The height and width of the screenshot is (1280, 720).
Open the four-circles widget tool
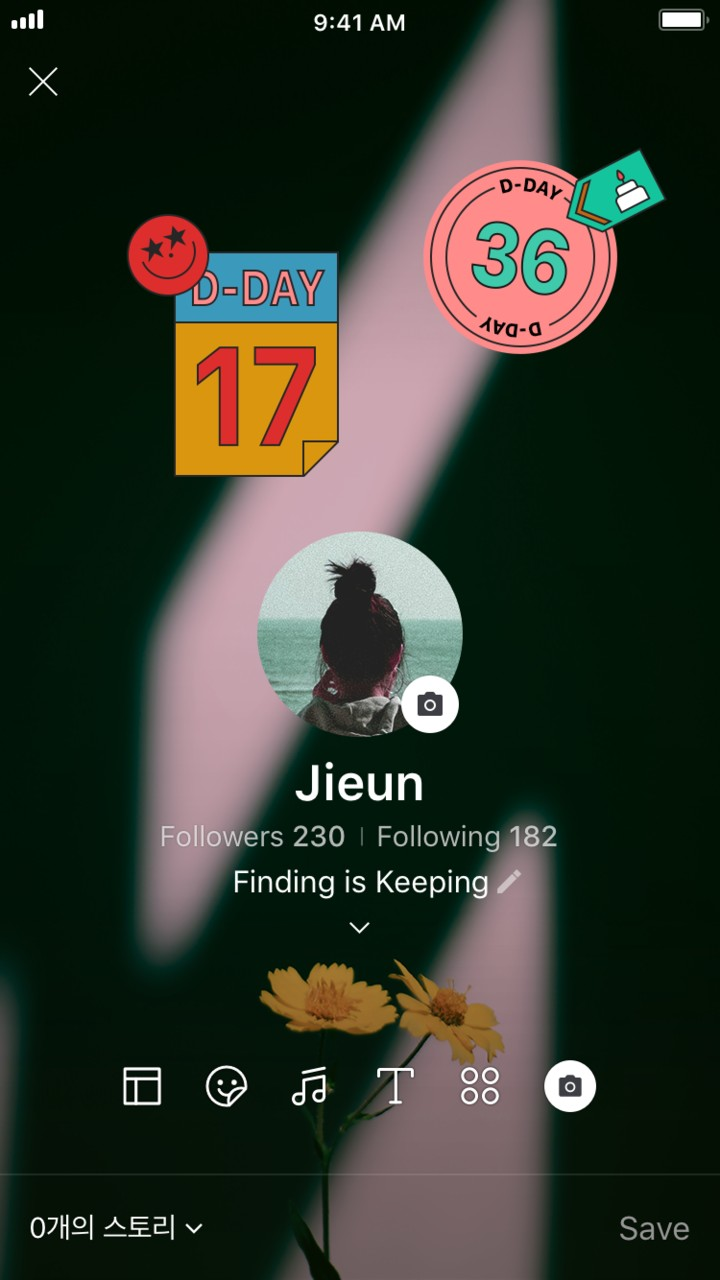pos(480,1086)
